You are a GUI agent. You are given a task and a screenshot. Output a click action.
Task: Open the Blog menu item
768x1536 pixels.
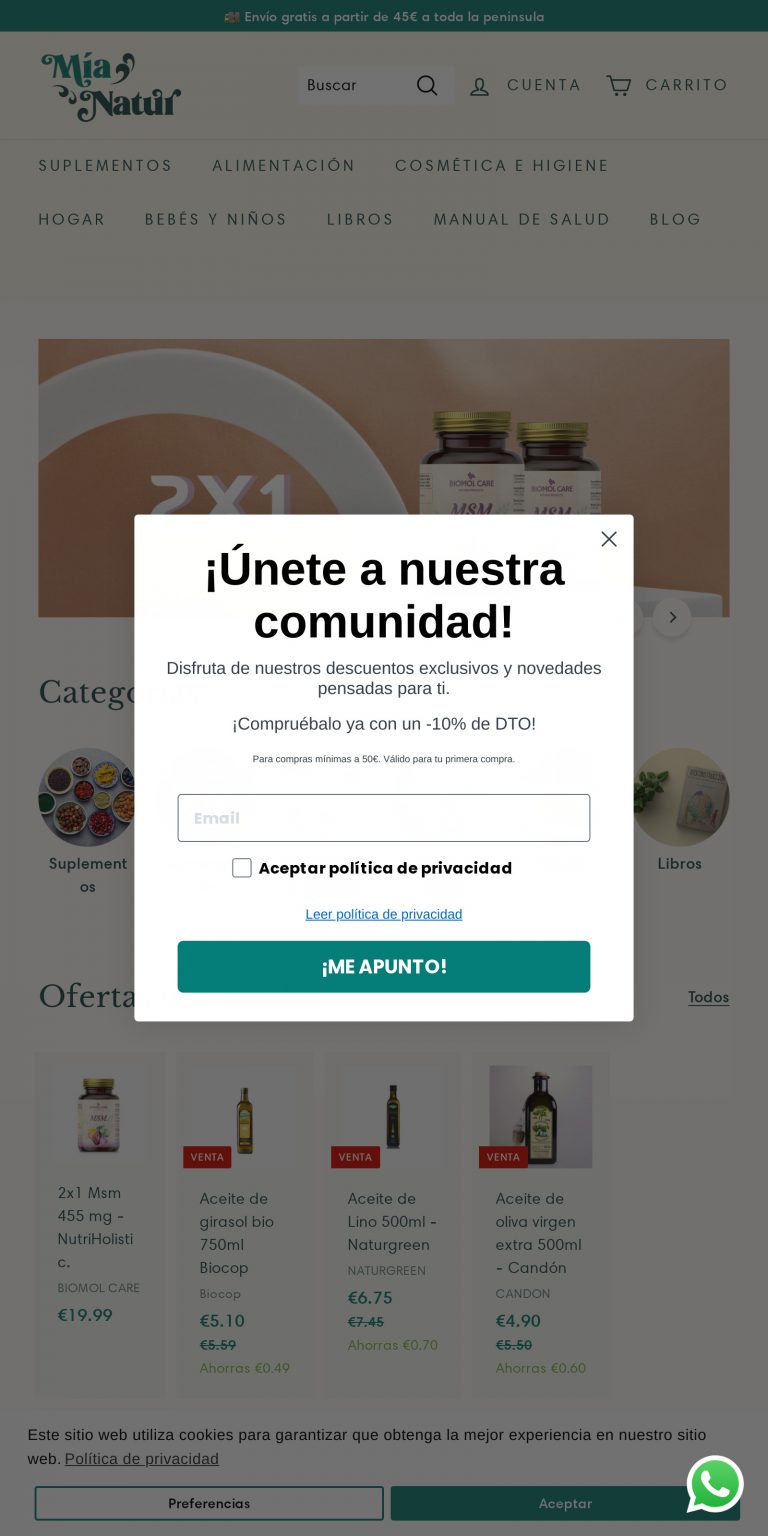click(x=675, y=219)
